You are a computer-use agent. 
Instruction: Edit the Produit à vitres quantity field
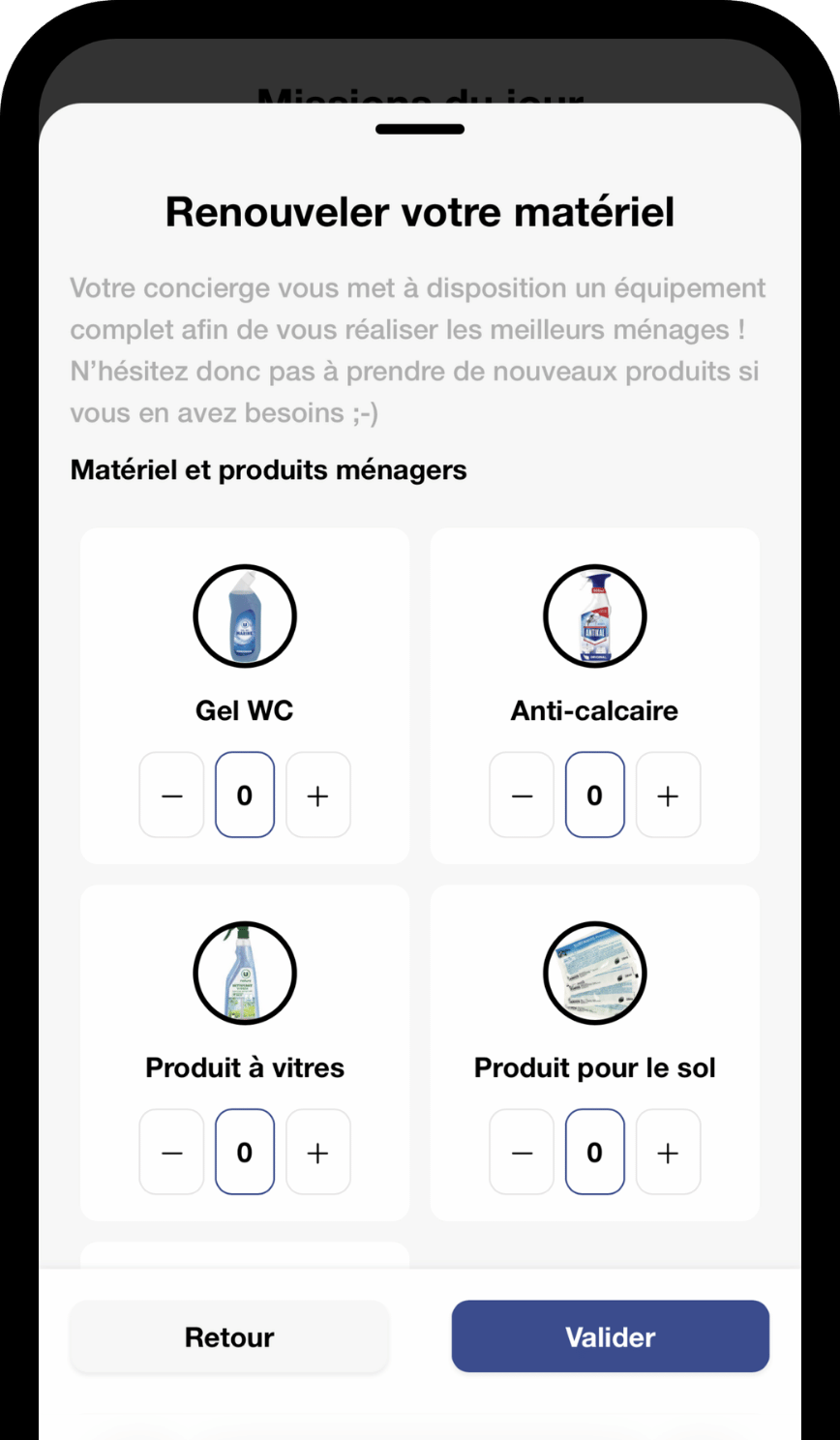coord(245,1153)
